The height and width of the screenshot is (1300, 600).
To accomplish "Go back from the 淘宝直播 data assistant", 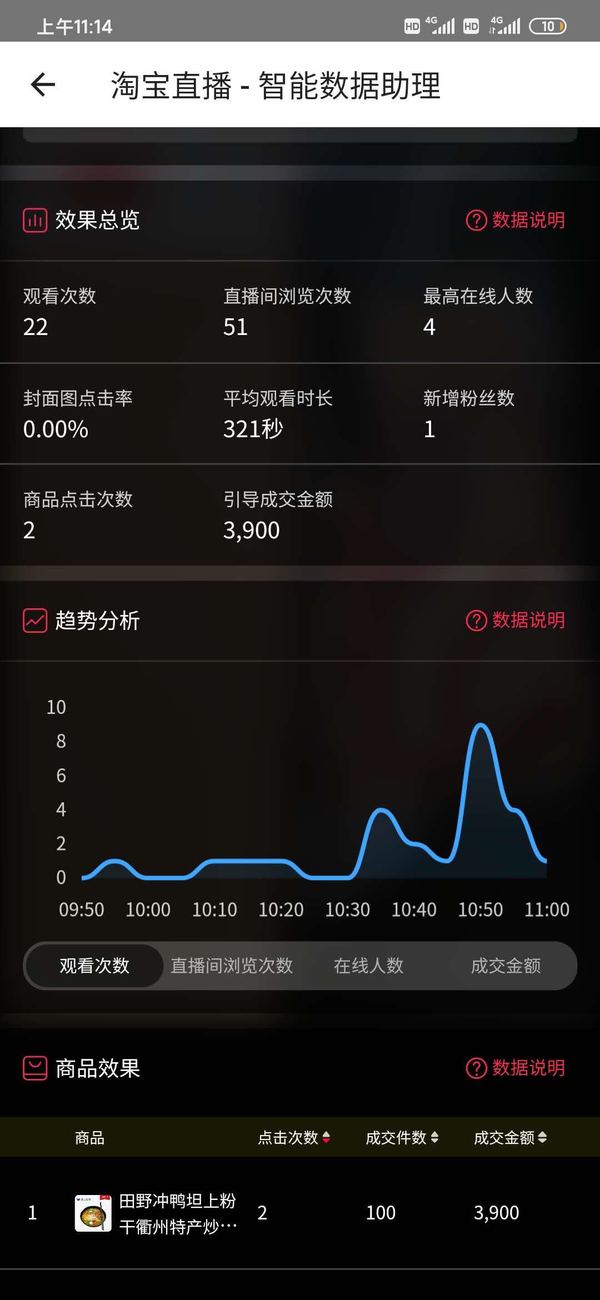I will point(42,85).
